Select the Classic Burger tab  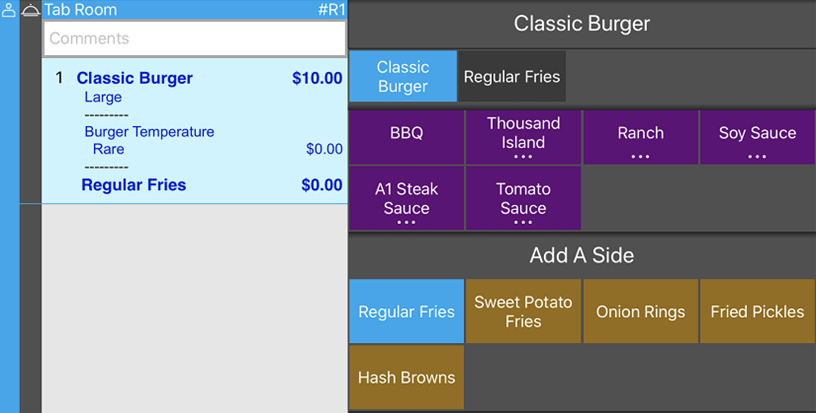[x=403, y=77]
